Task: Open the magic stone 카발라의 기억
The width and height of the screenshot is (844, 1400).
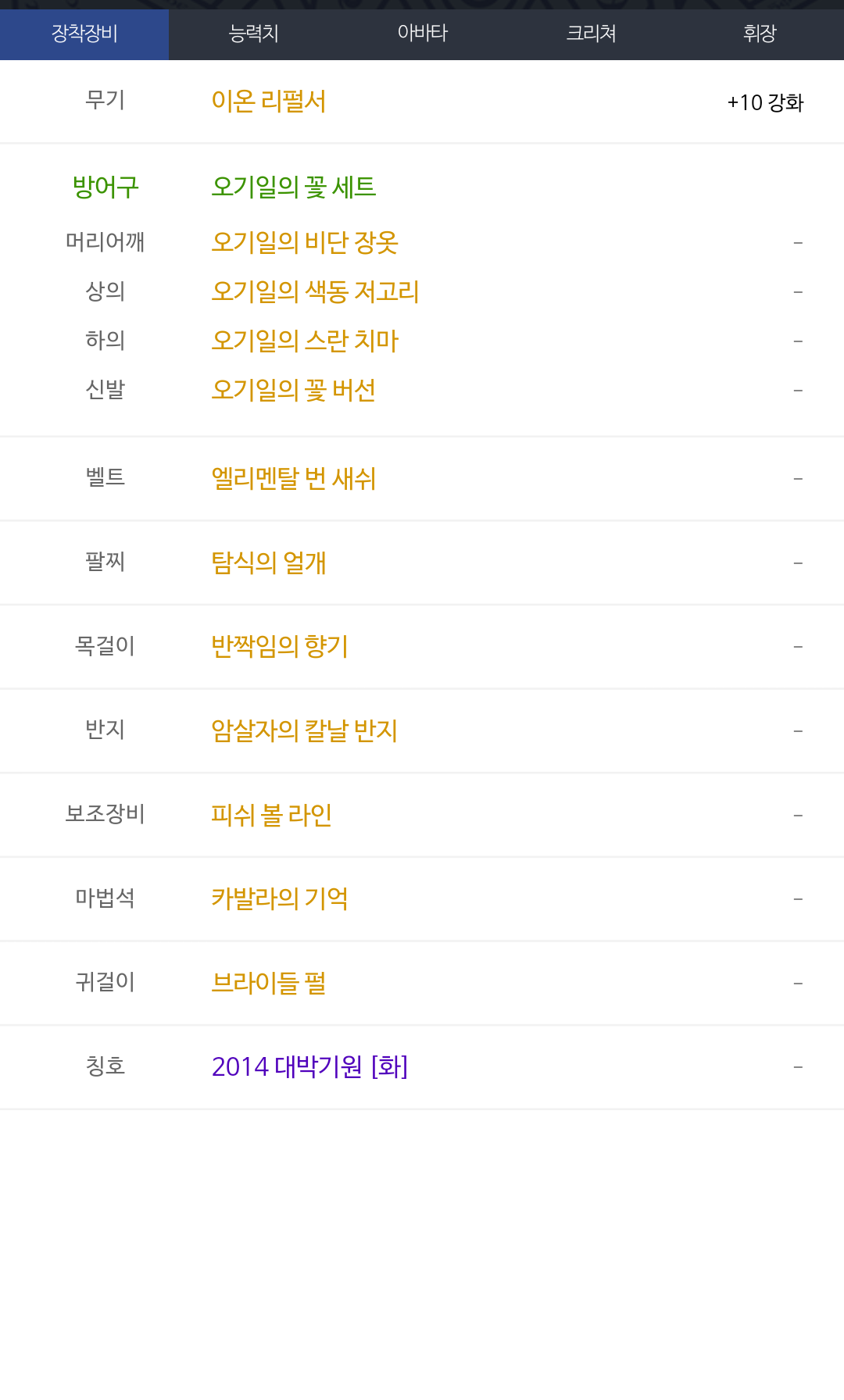Action: pyautogui.click(x=279, y=899)
